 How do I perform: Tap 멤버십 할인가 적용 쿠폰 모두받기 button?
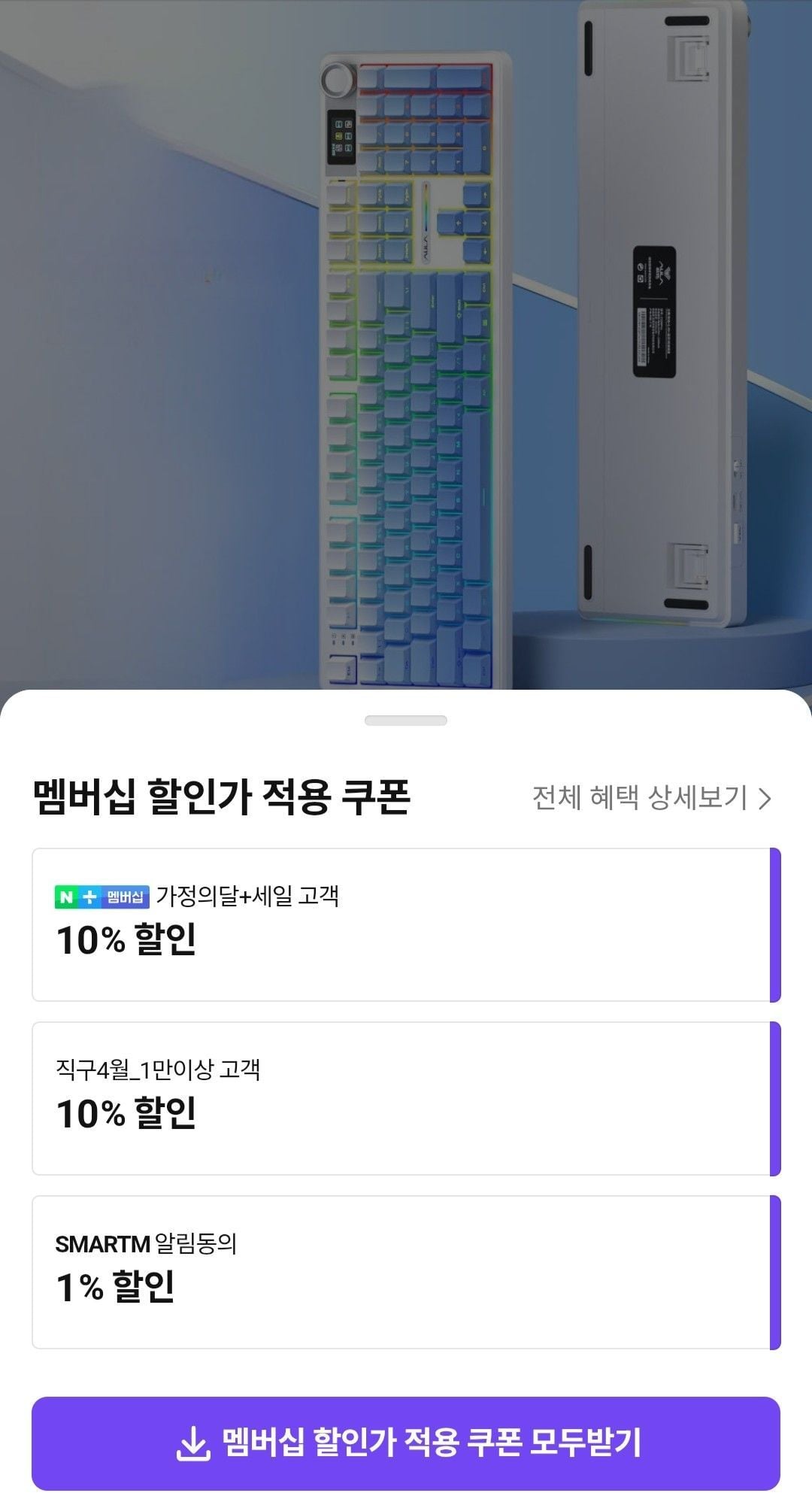click(406, 1443)
